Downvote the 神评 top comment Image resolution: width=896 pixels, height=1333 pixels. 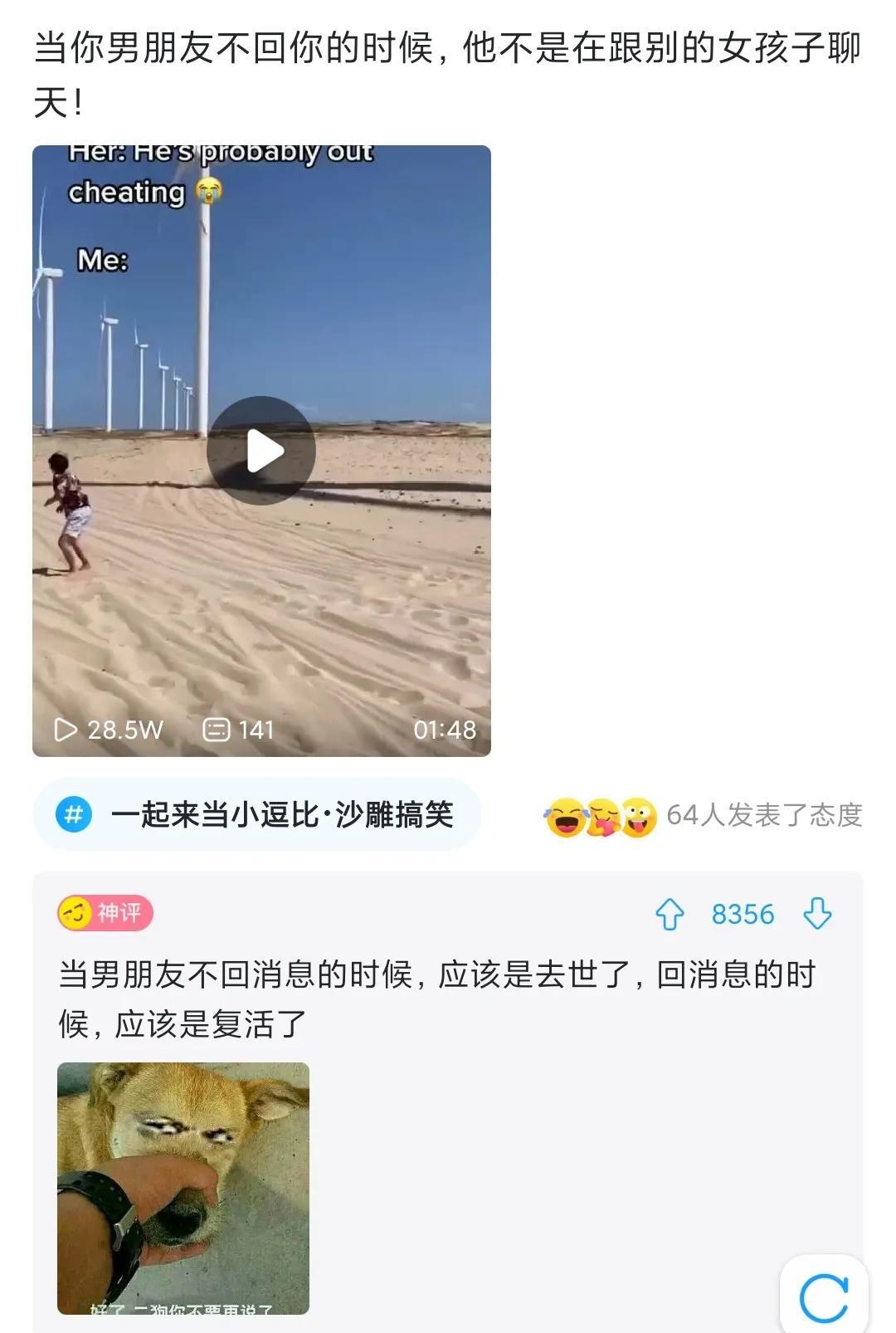point(817,914)
